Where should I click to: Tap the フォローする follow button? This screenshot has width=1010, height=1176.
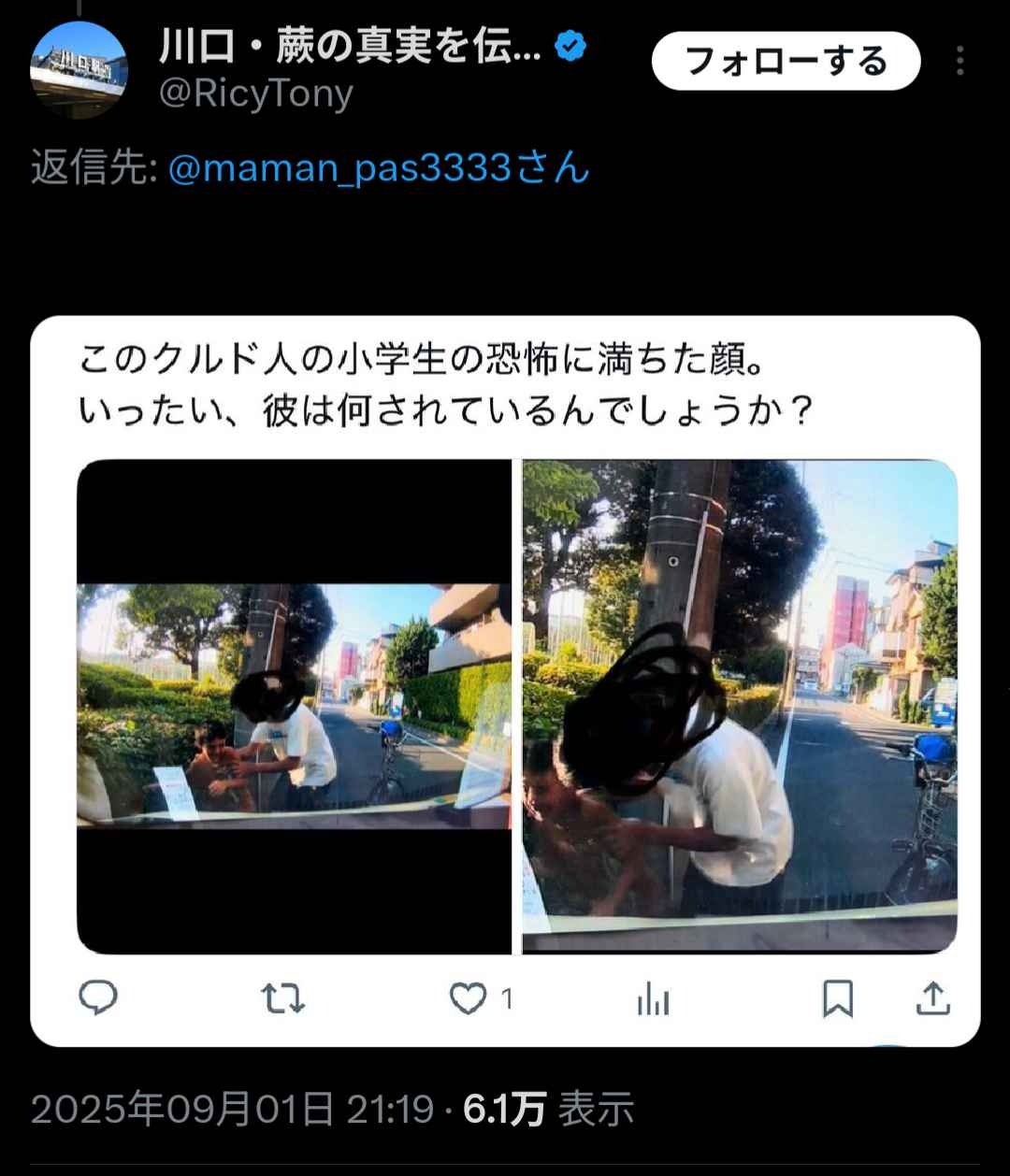786,62
